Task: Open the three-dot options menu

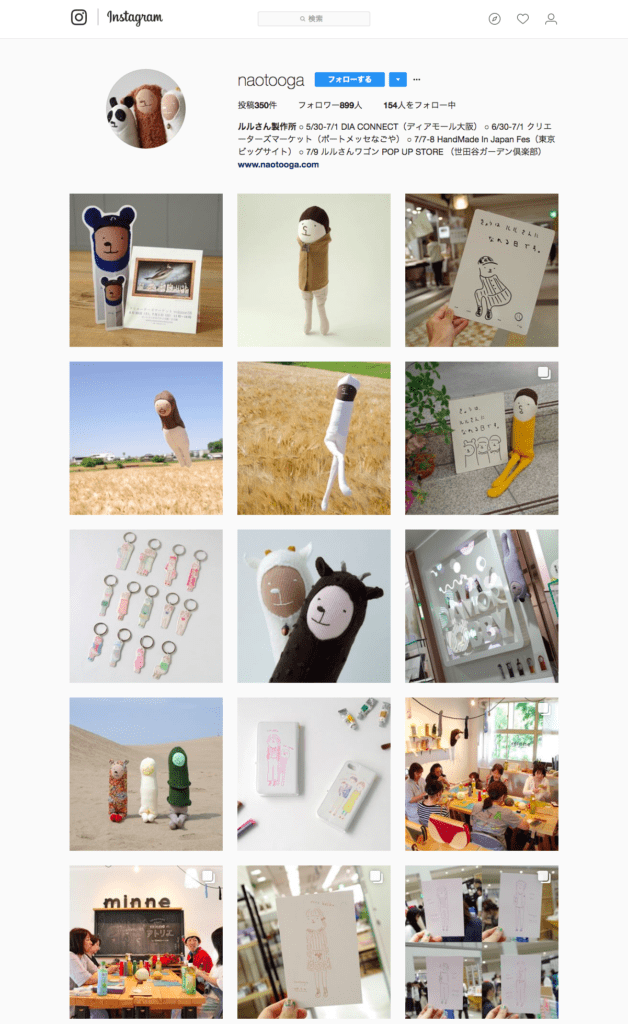Action: 417,79
